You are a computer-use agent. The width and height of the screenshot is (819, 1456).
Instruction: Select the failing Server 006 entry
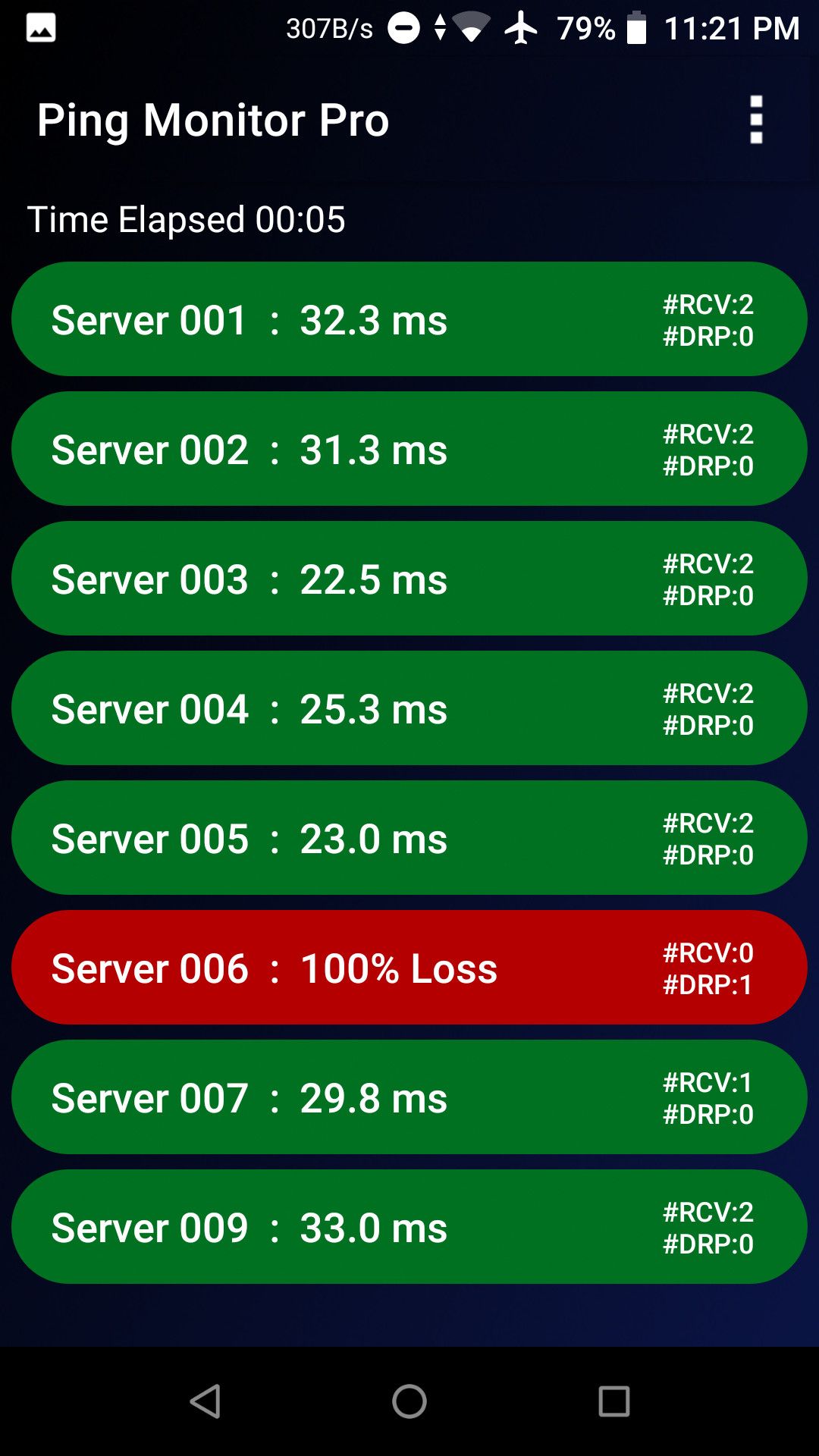(x=409, y=967)
